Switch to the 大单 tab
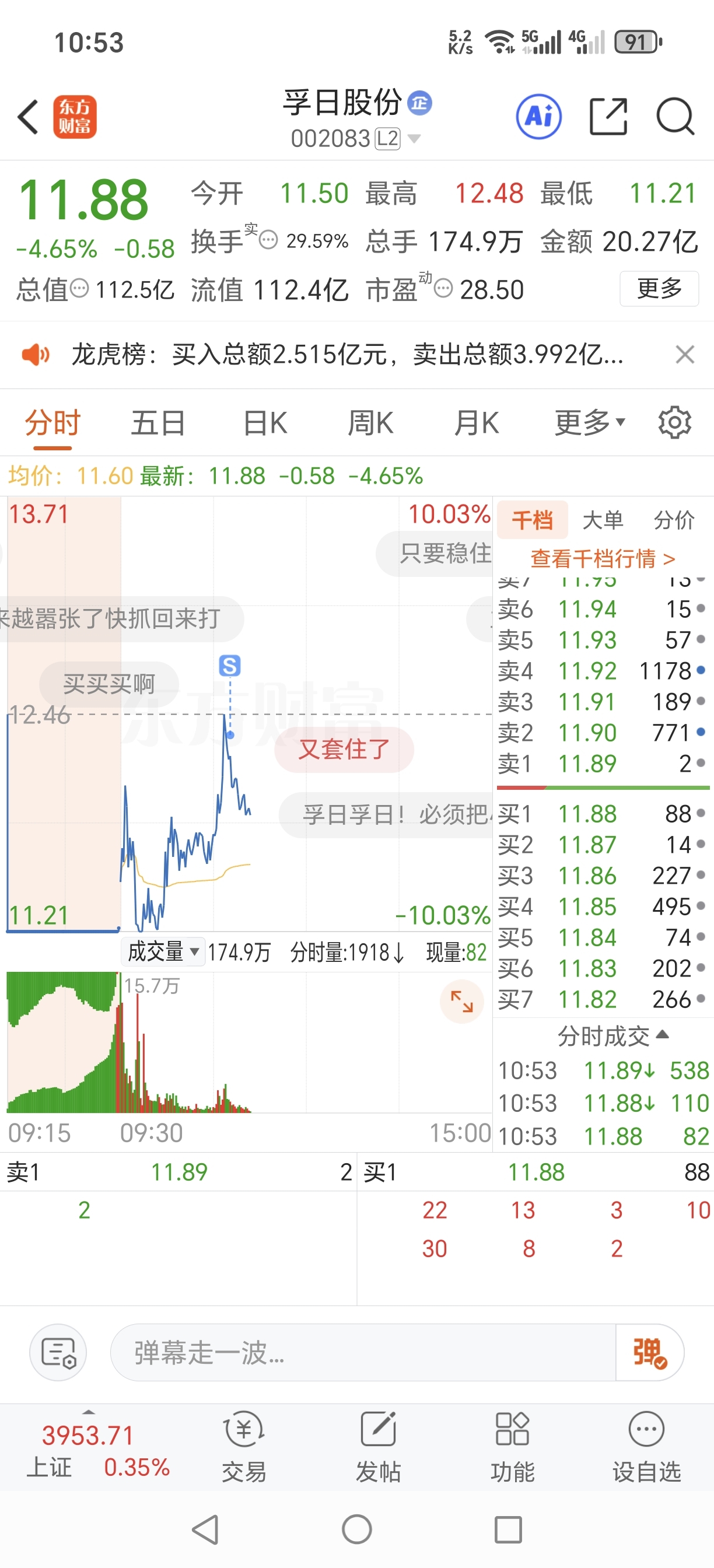 tap(603, 520)
